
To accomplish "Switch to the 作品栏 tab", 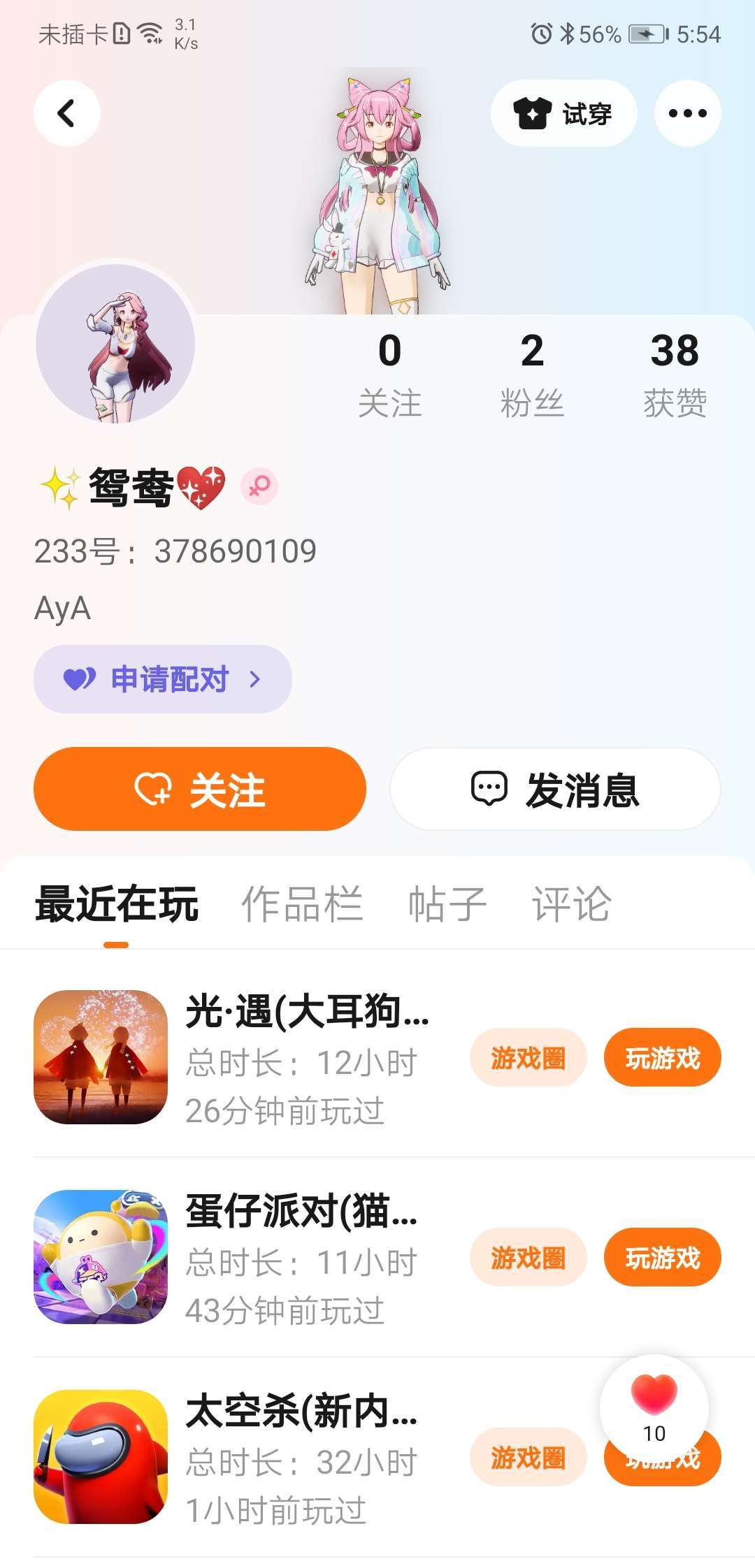I will coord(302,904).
